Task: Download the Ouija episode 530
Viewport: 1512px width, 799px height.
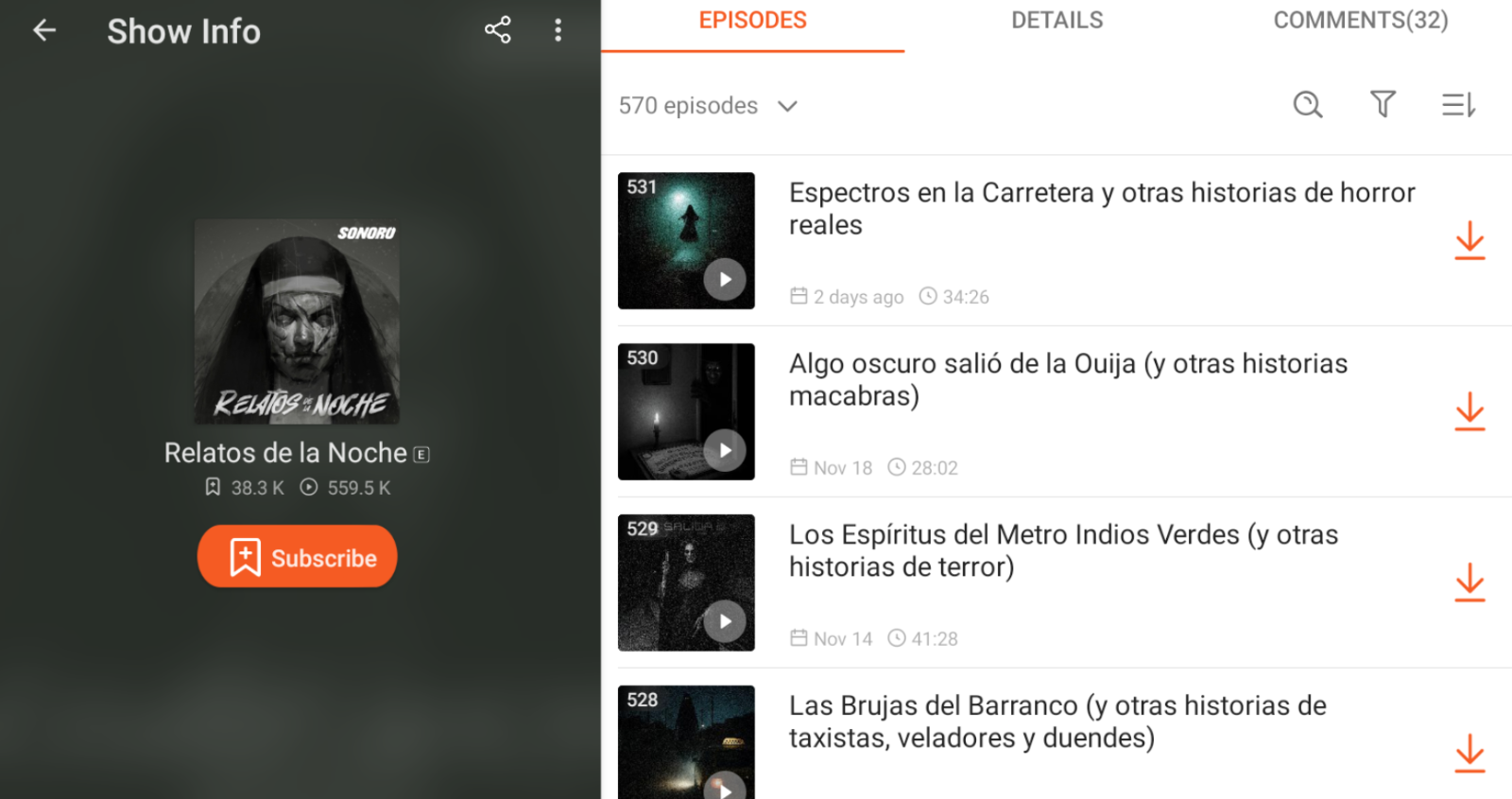Action: coord(1469,412)
